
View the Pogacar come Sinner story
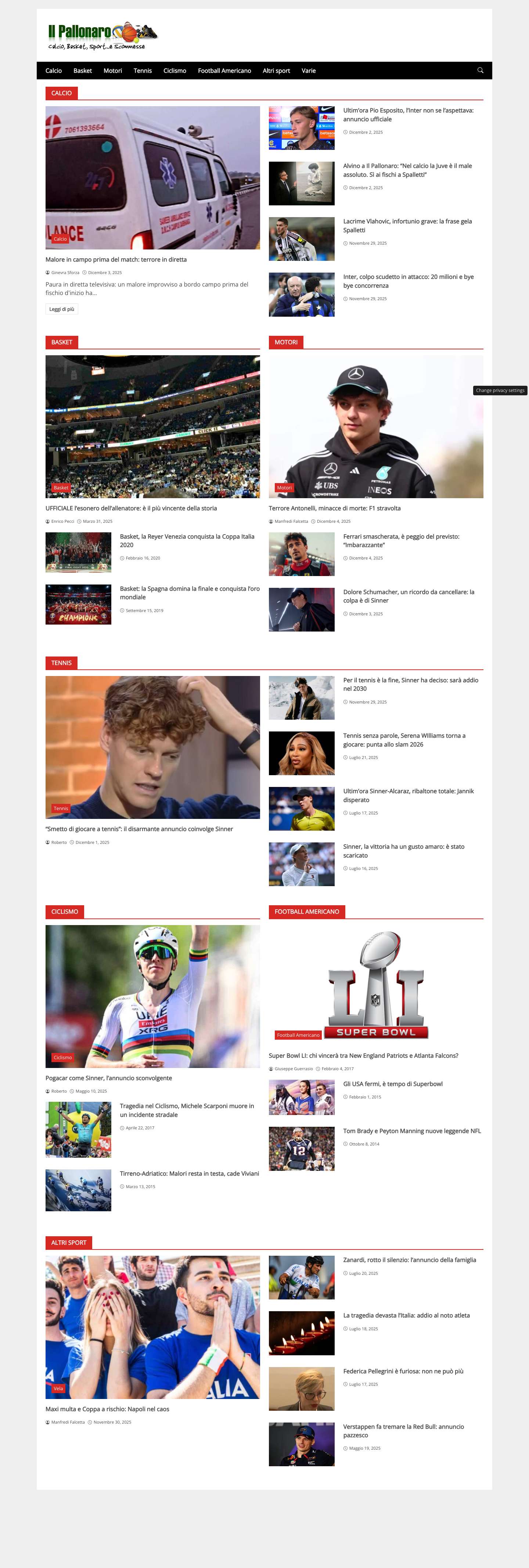coord(108,1078)
